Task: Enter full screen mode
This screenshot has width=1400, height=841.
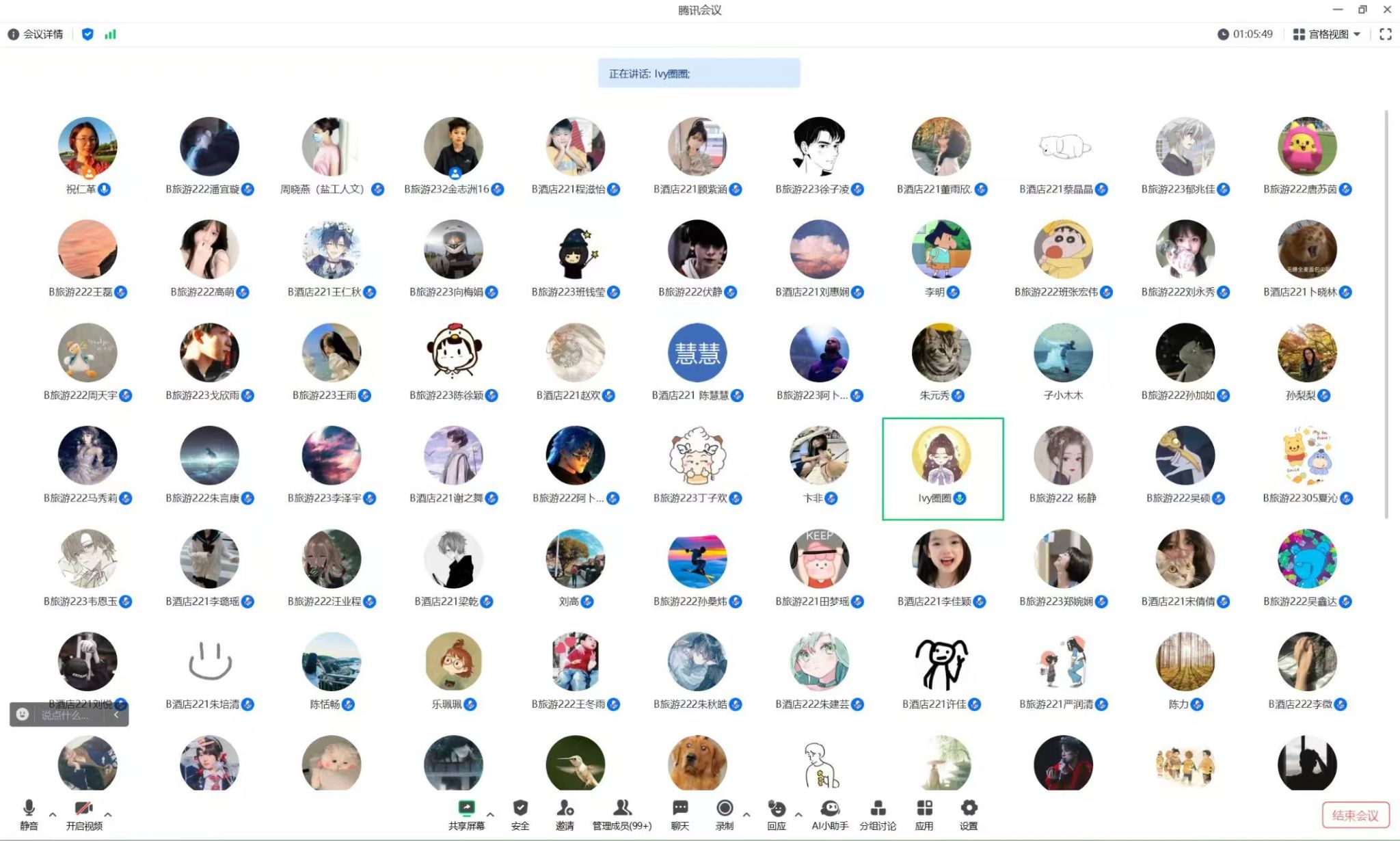Action: [1385, 34]
